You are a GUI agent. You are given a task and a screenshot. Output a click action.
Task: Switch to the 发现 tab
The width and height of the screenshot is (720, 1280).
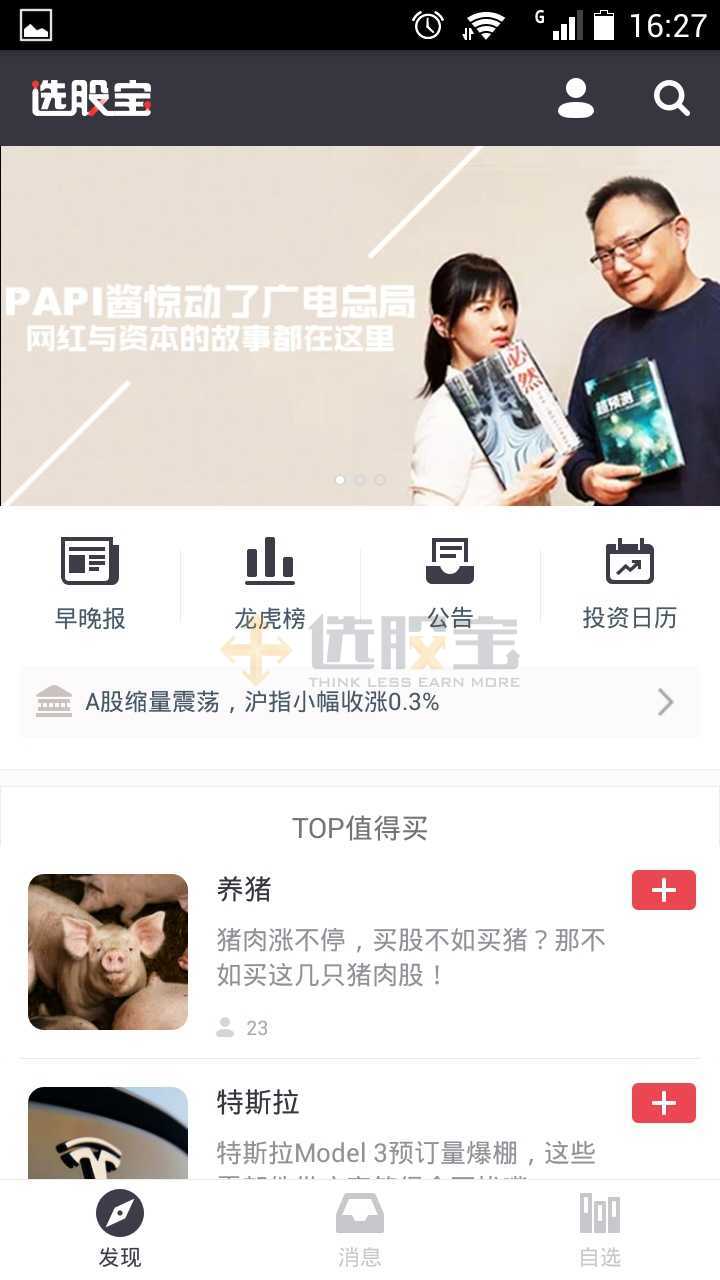coord(120,1230)
